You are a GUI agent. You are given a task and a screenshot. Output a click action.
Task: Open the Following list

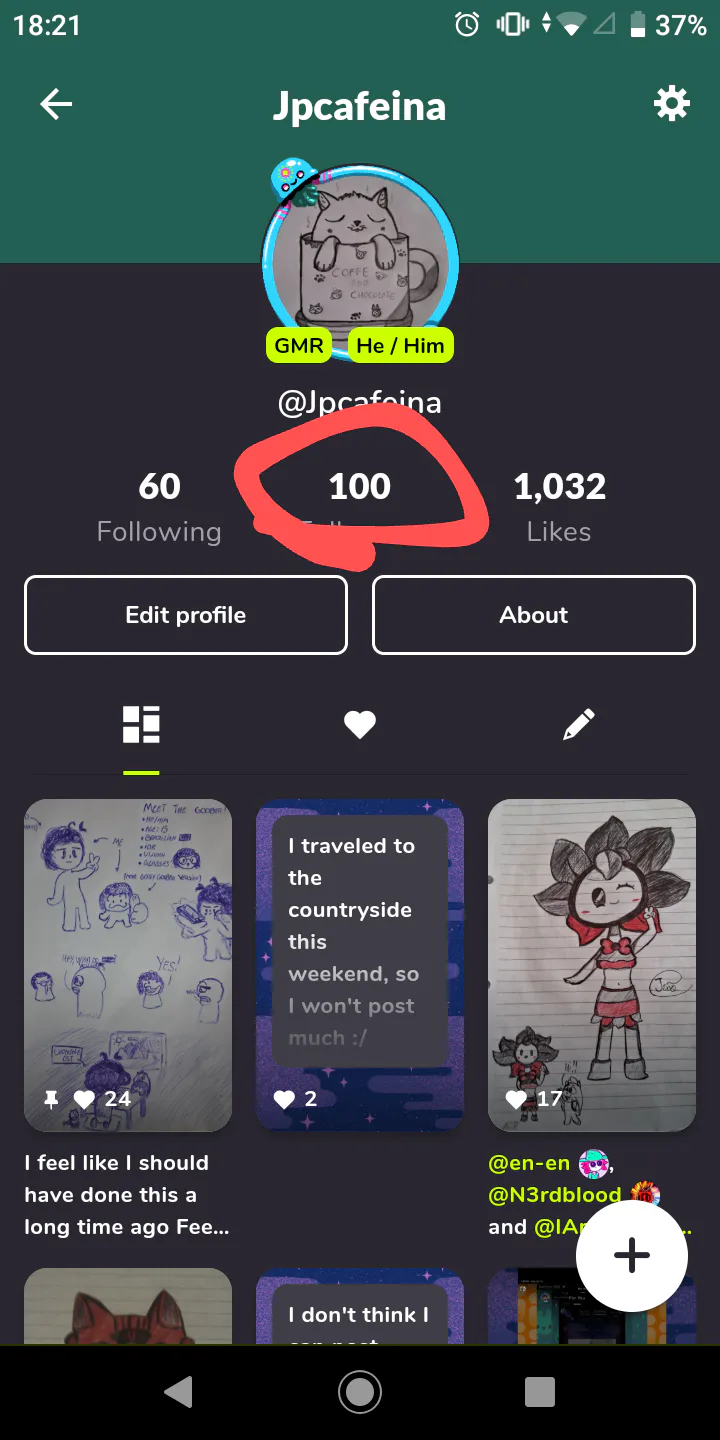point(159,507)
